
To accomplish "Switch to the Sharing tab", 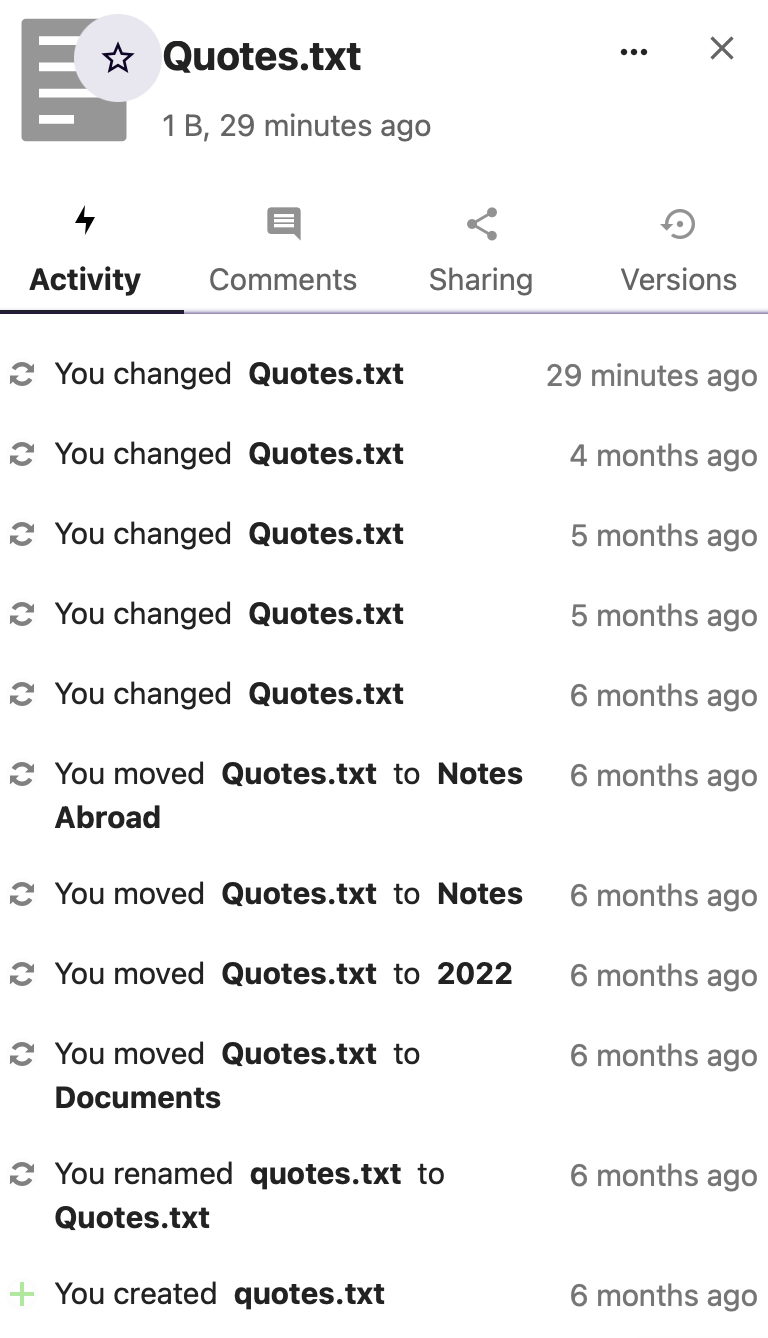I will coord(481,251).
